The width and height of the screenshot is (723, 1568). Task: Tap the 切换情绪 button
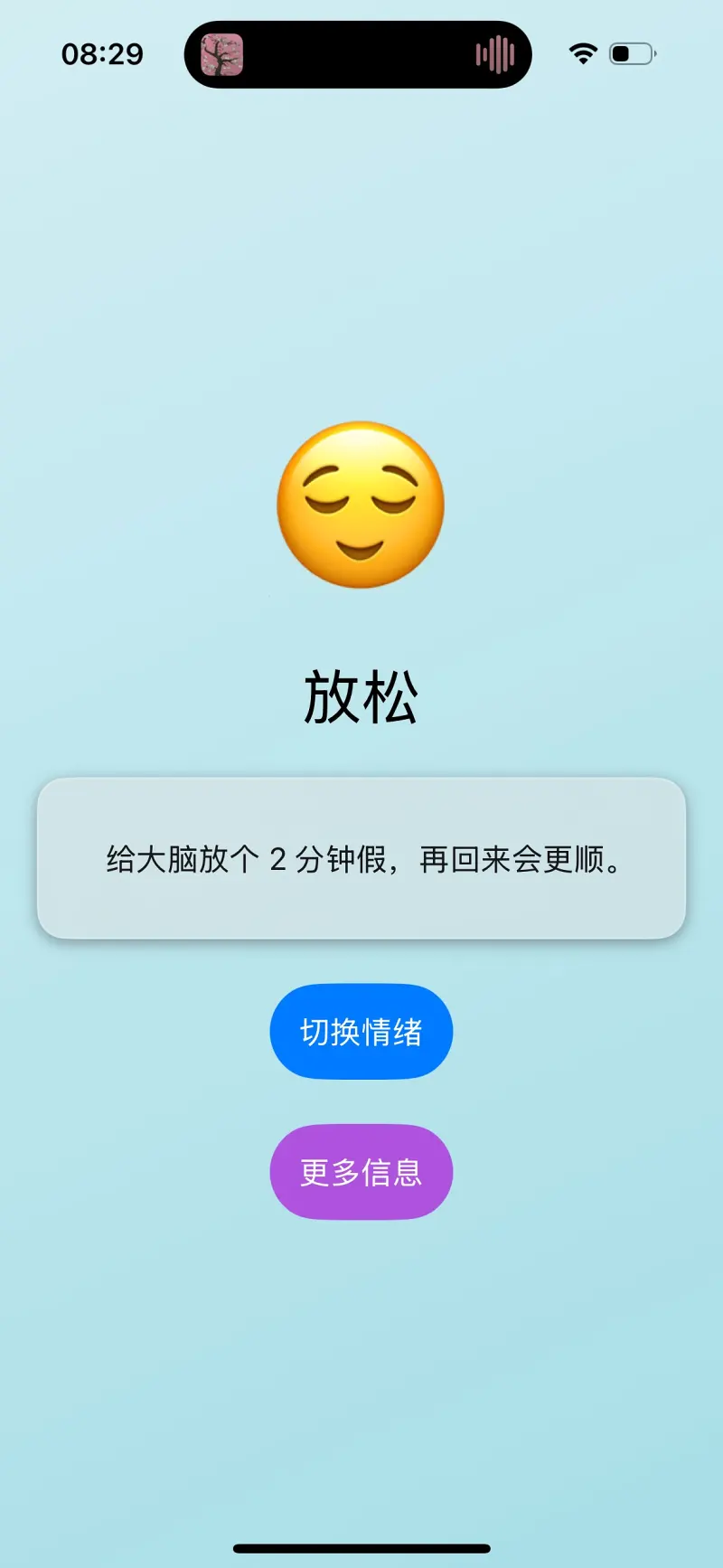[361, 1032]
